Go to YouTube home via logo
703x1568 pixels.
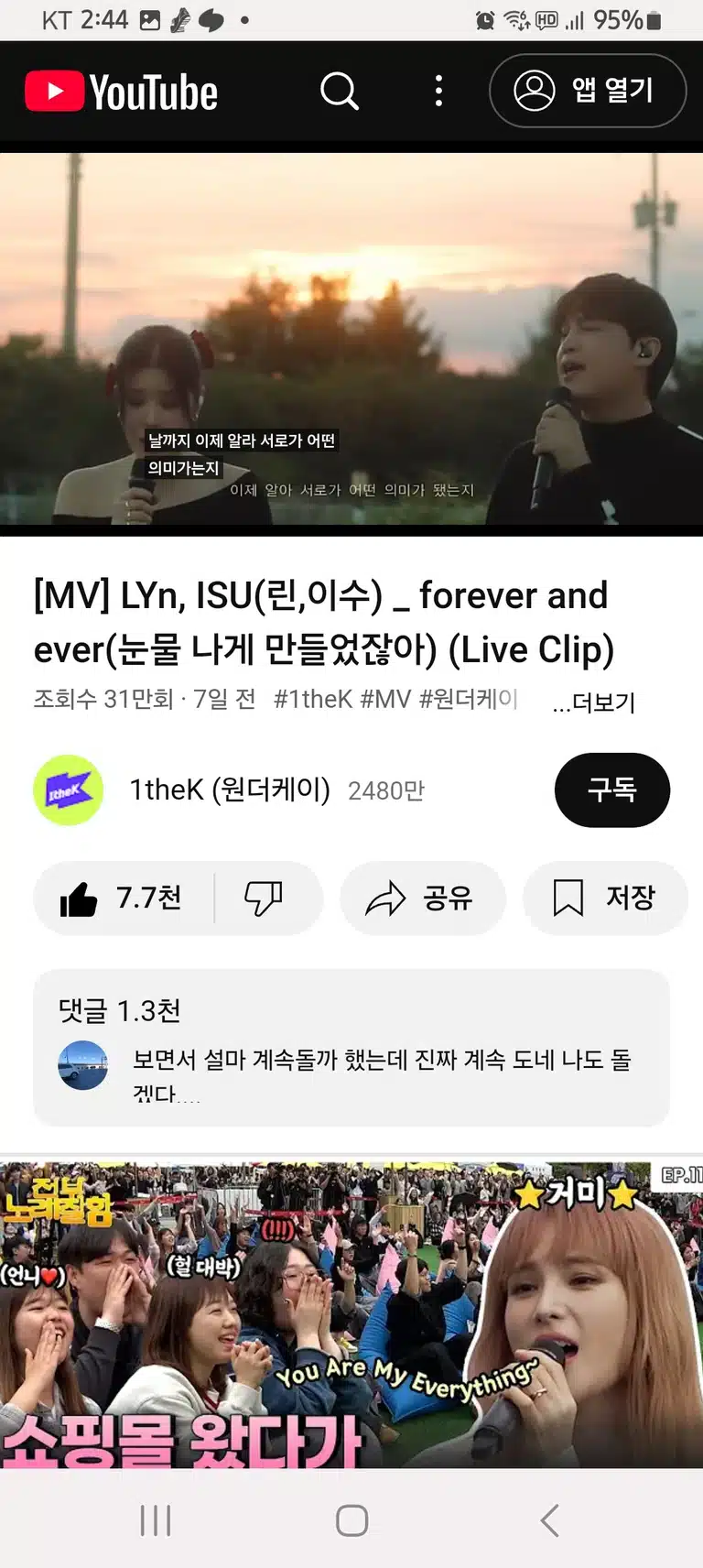(122, 92)
